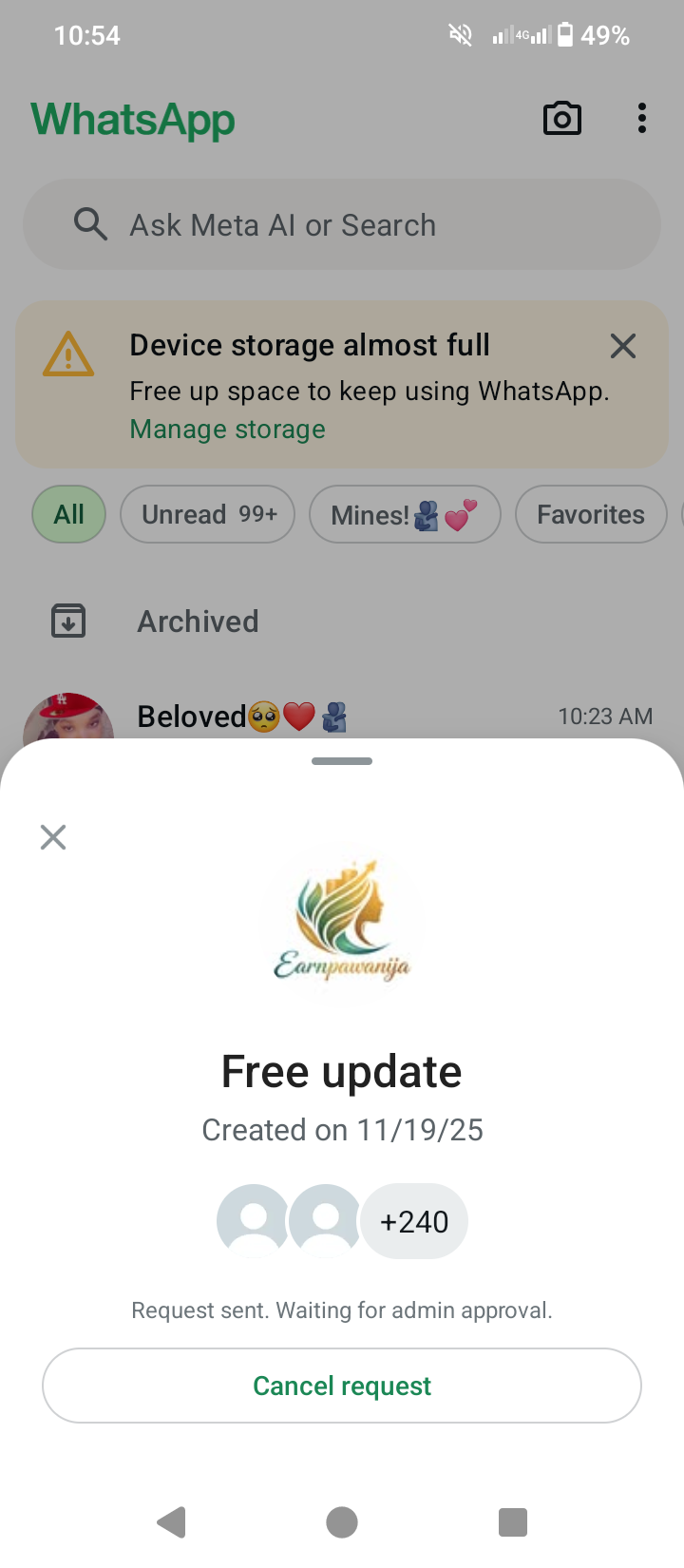The image size is (684, 1568).
Task: Open the Manage storage link
Action: click(228, 430)
